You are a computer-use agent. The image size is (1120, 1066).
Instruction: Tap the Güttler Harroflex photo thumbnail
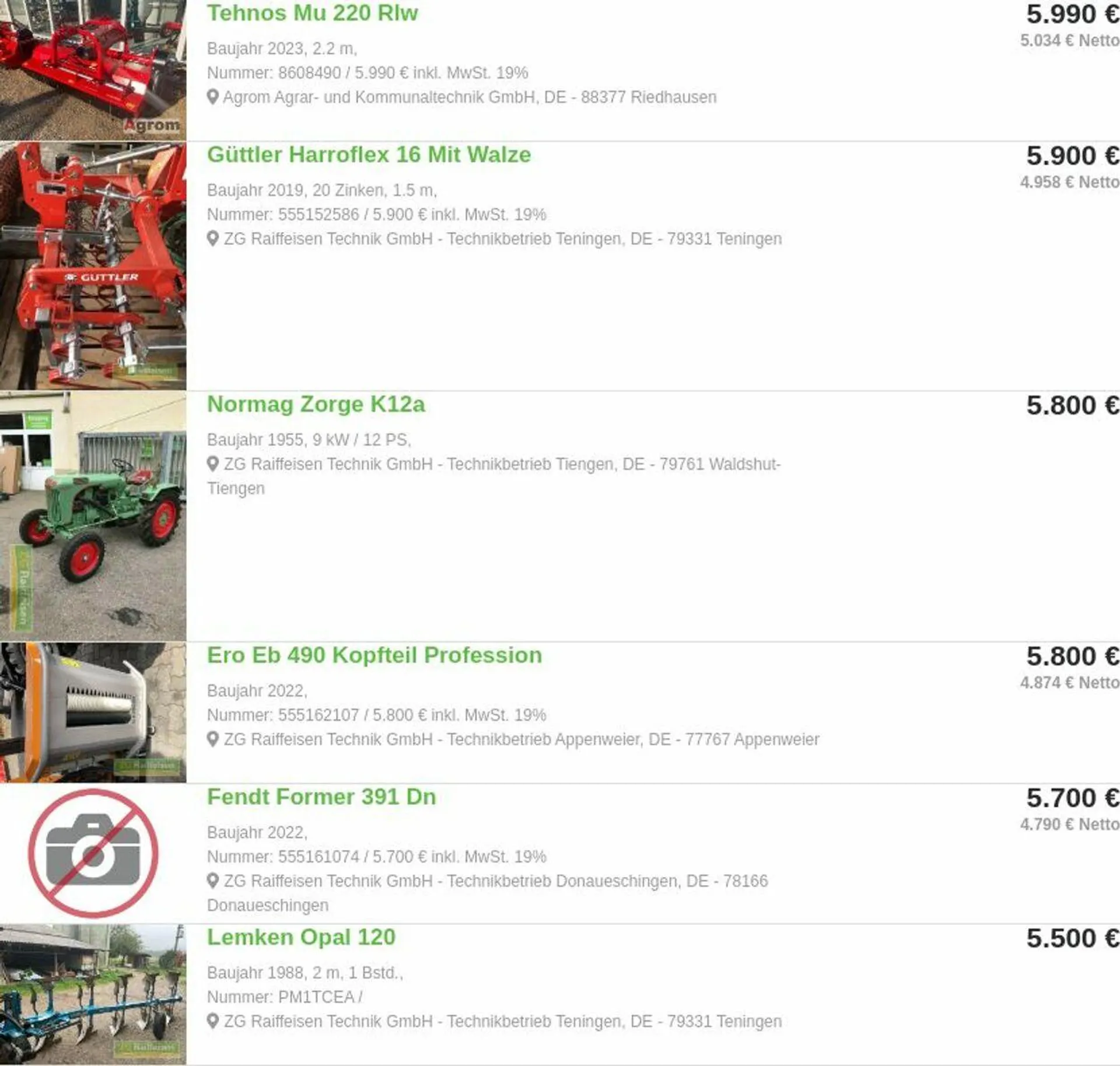pyautogui.click(x=93, y=266)
